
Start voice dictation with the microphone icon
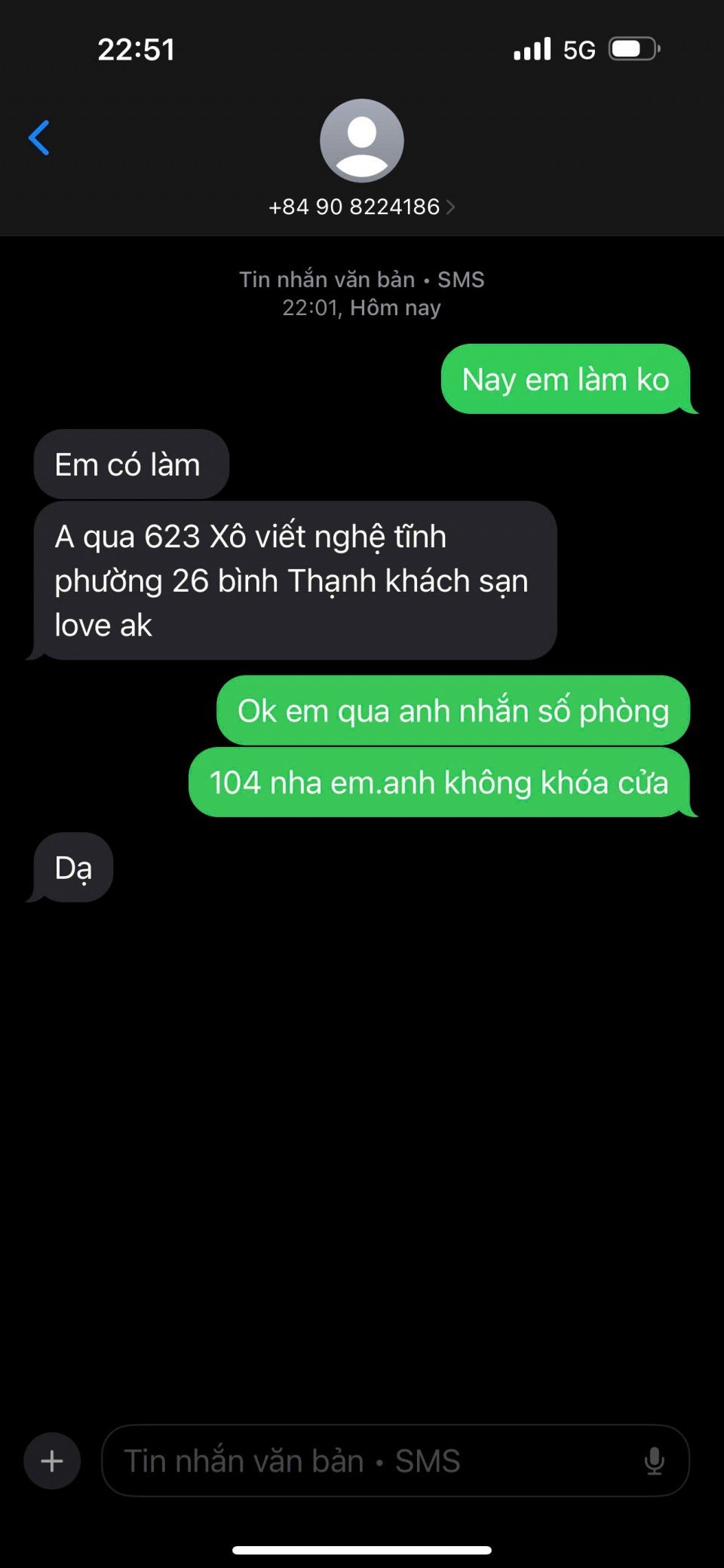point(654,1461)
